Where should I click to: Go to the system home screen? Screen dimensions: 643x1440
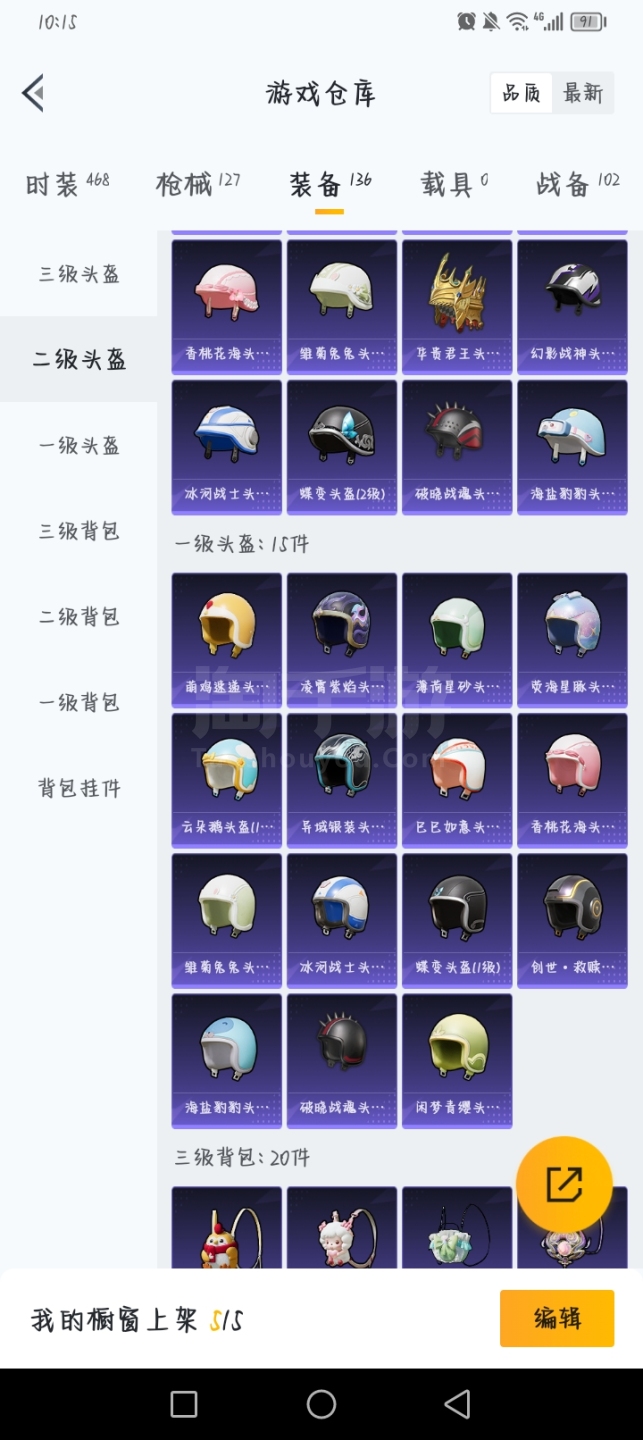tap(321, 1404)
